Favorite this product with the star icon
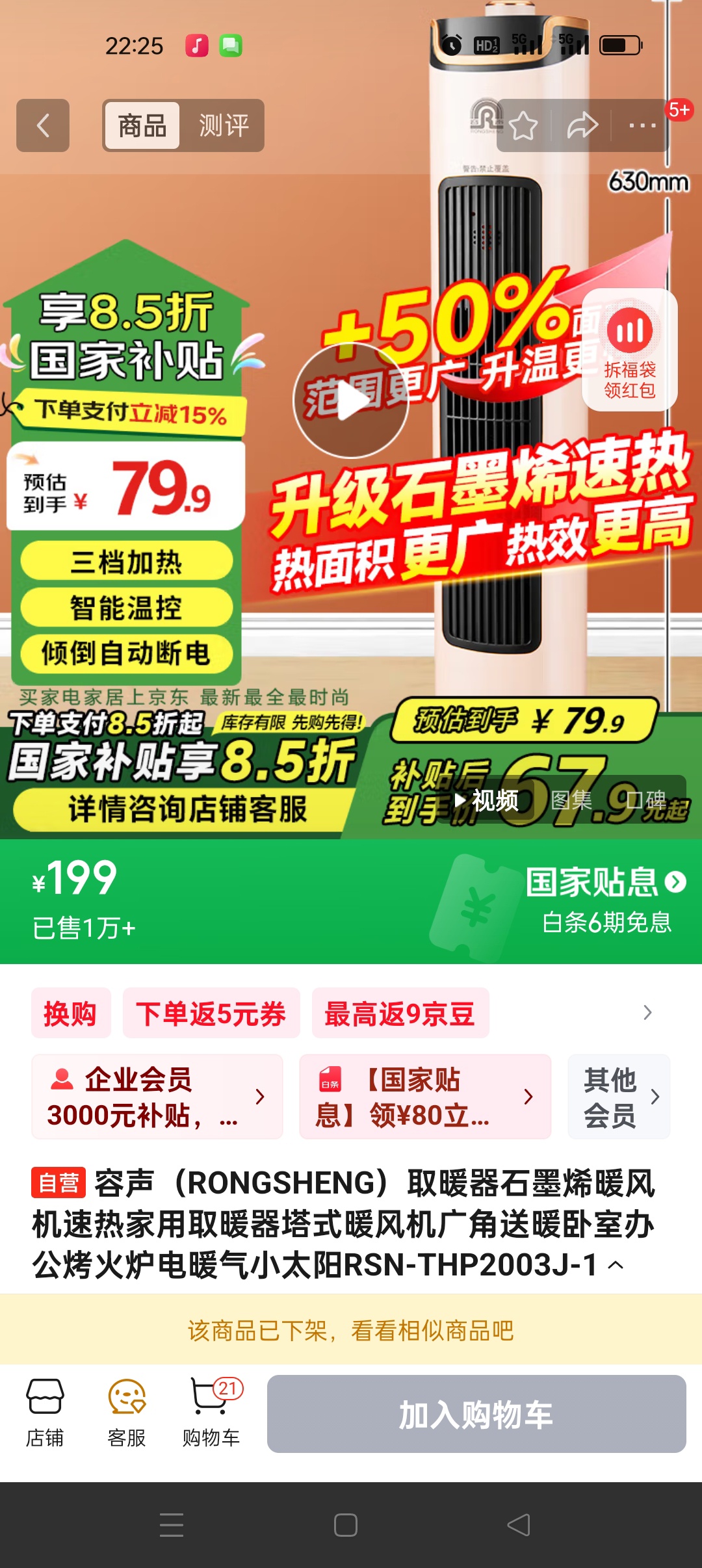Image resolution: width=702 pixels, height=1568 pixels. [x=523, y=125]
